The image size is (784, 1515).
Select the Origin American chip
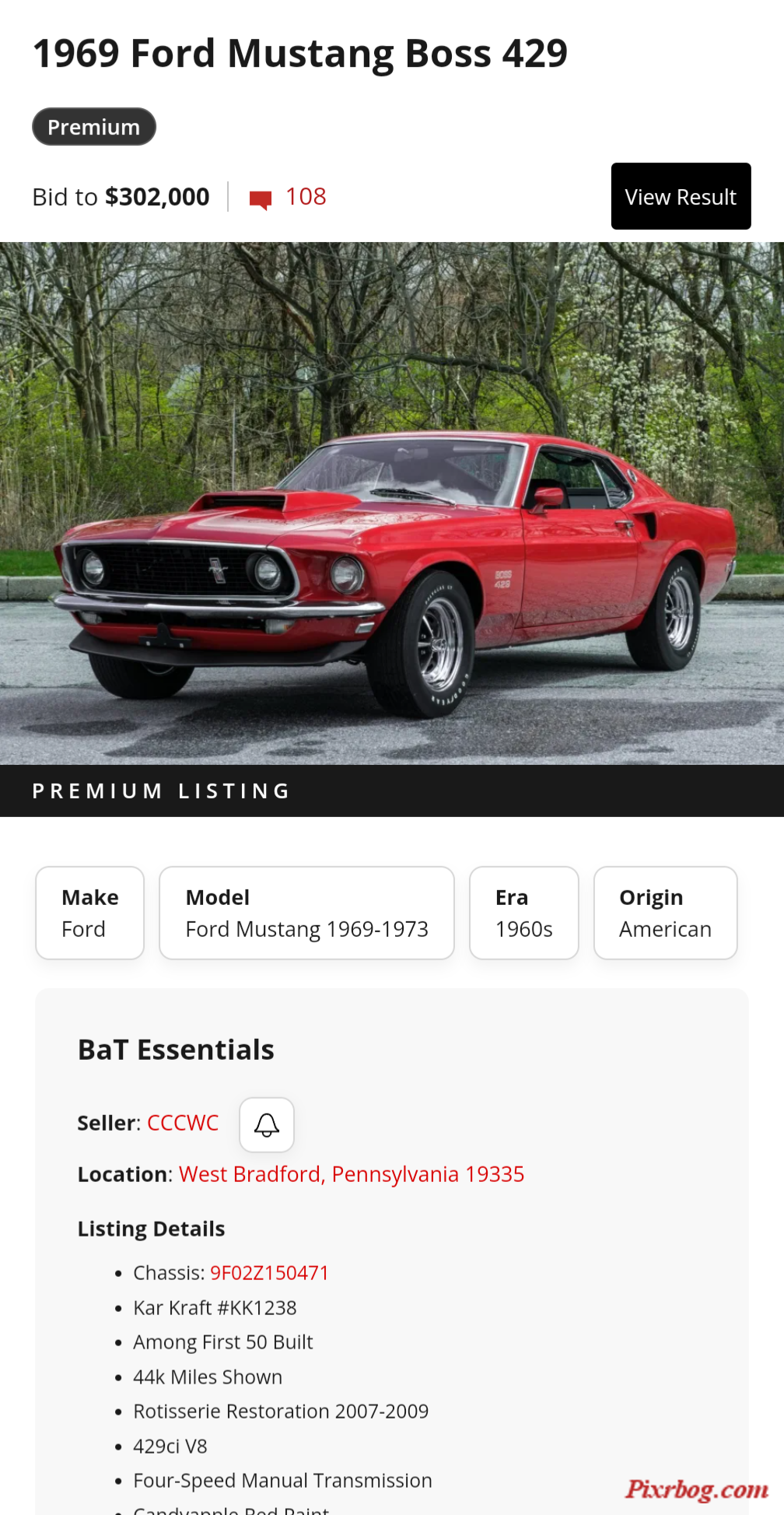[x=665, y=913]
